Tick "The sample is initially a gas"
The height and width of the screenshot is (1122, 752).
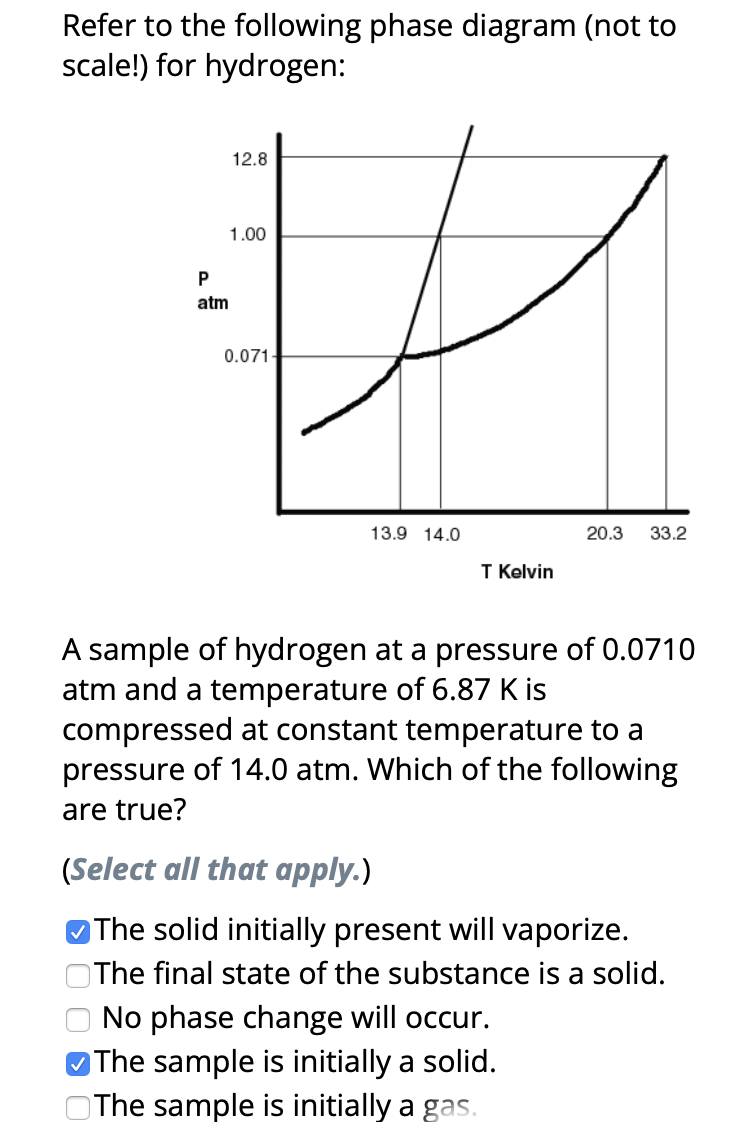[78, 1106]
